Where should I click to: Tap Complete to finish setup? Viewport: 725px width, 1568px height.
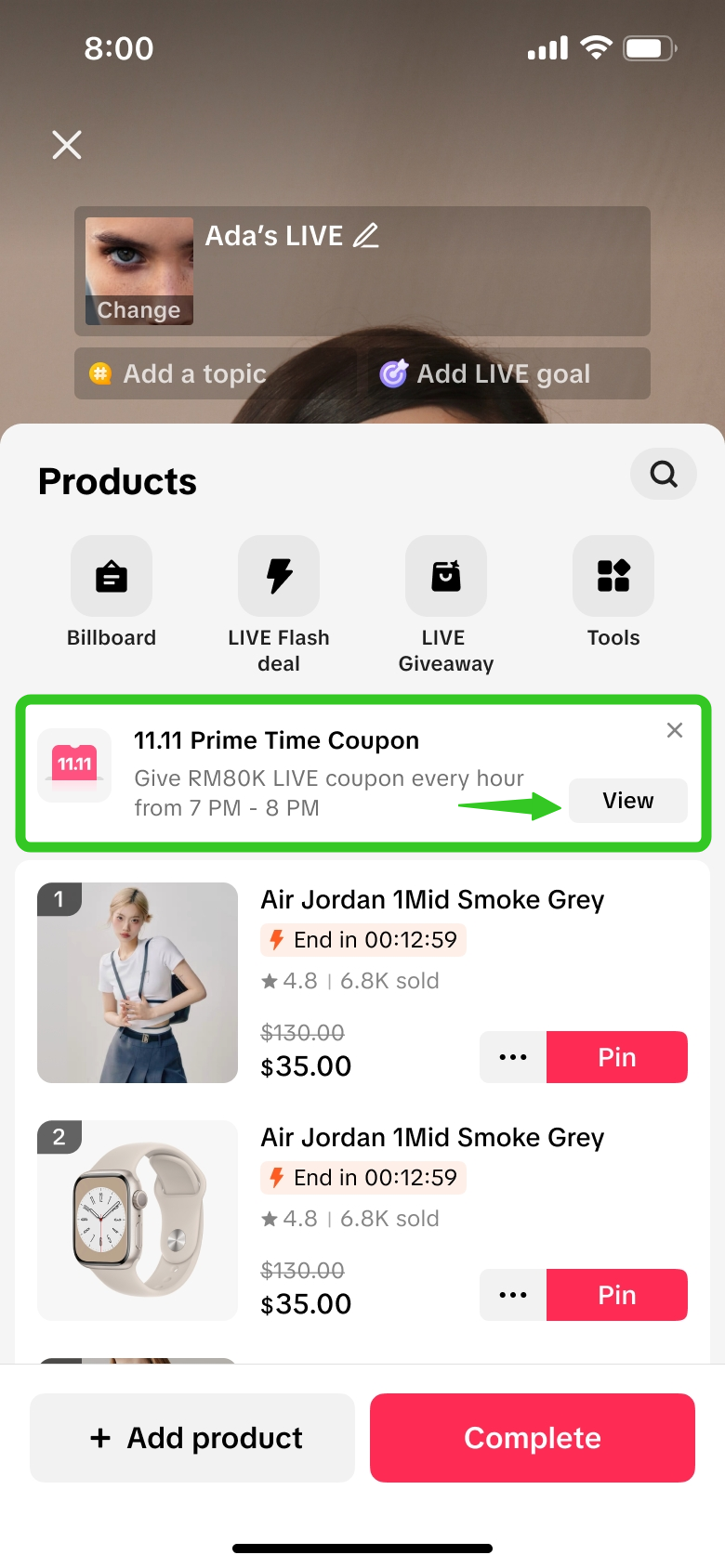coord(533,1438)
